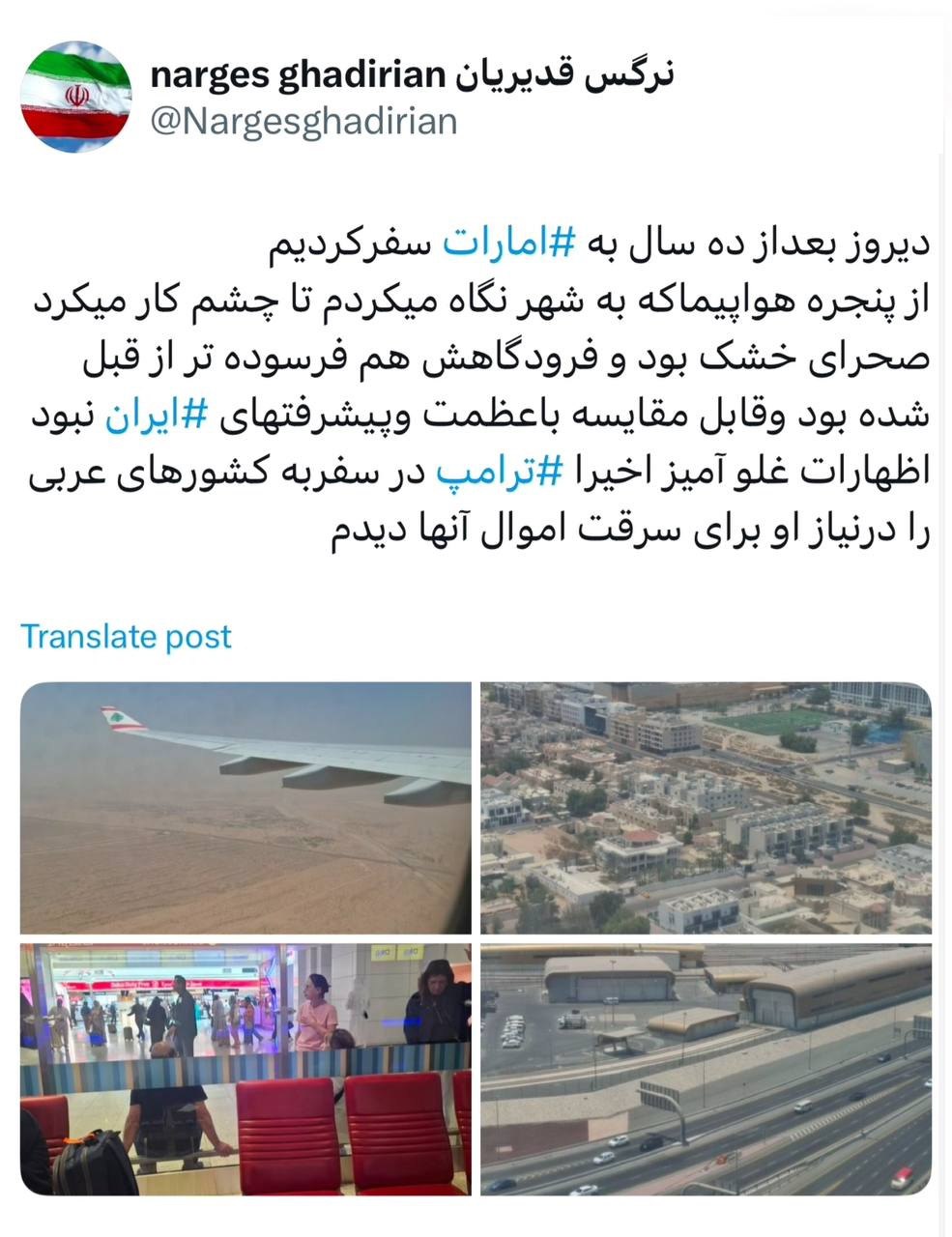View the airport terminal red seats photo
This screenshot has width=952, height=1237.
pyautogui.click(x=245, y=1070)
